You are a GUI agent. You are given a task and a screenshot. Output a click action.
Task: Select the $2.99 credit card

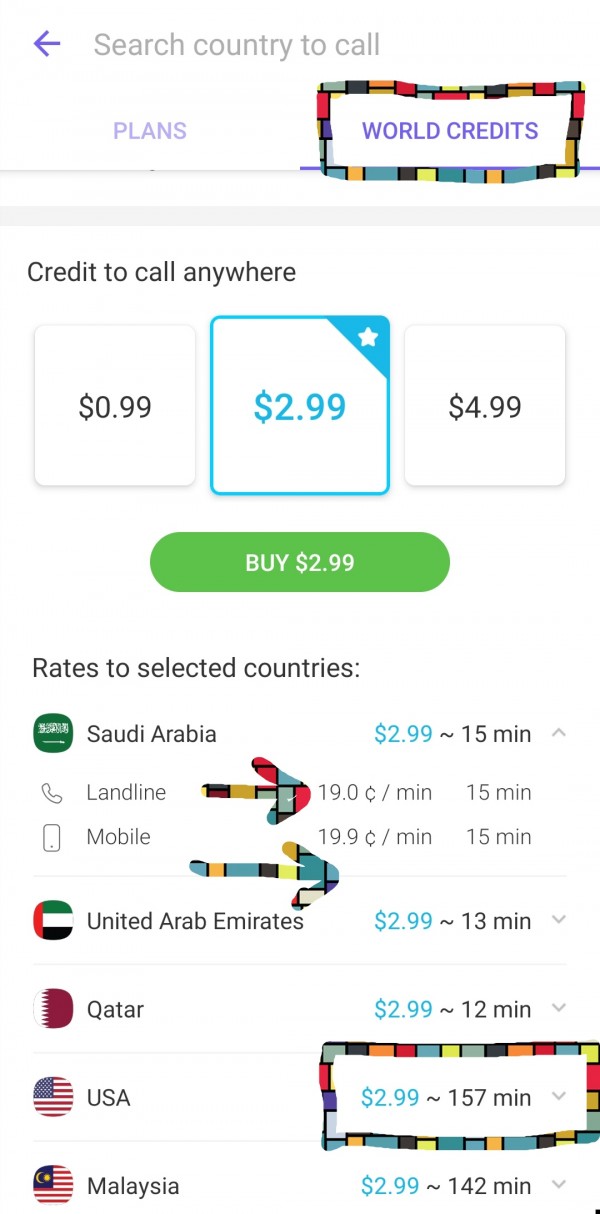[299, 407]
